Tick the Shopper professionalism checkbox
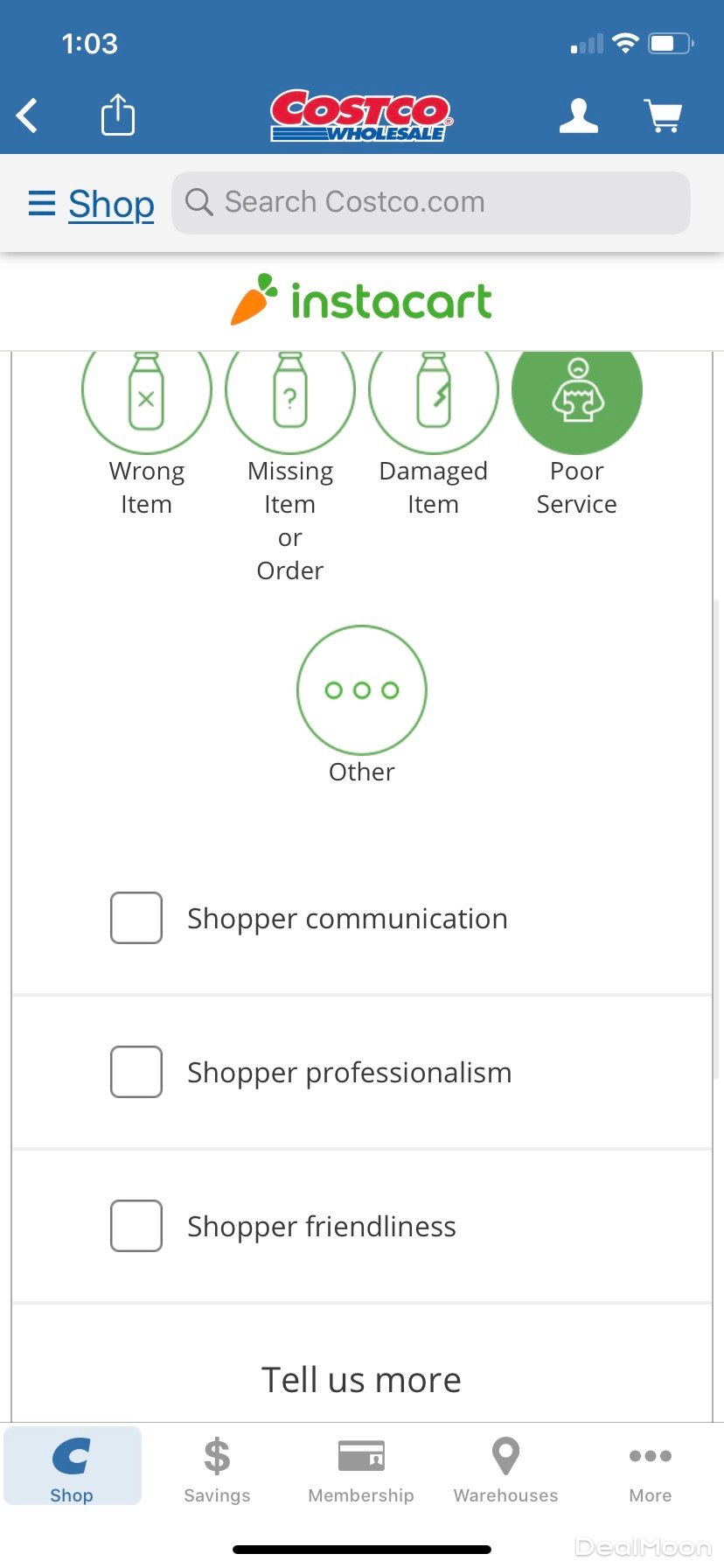This screenshot has width=724, height=1568. pyautogui.click(x=136, y=1072)
